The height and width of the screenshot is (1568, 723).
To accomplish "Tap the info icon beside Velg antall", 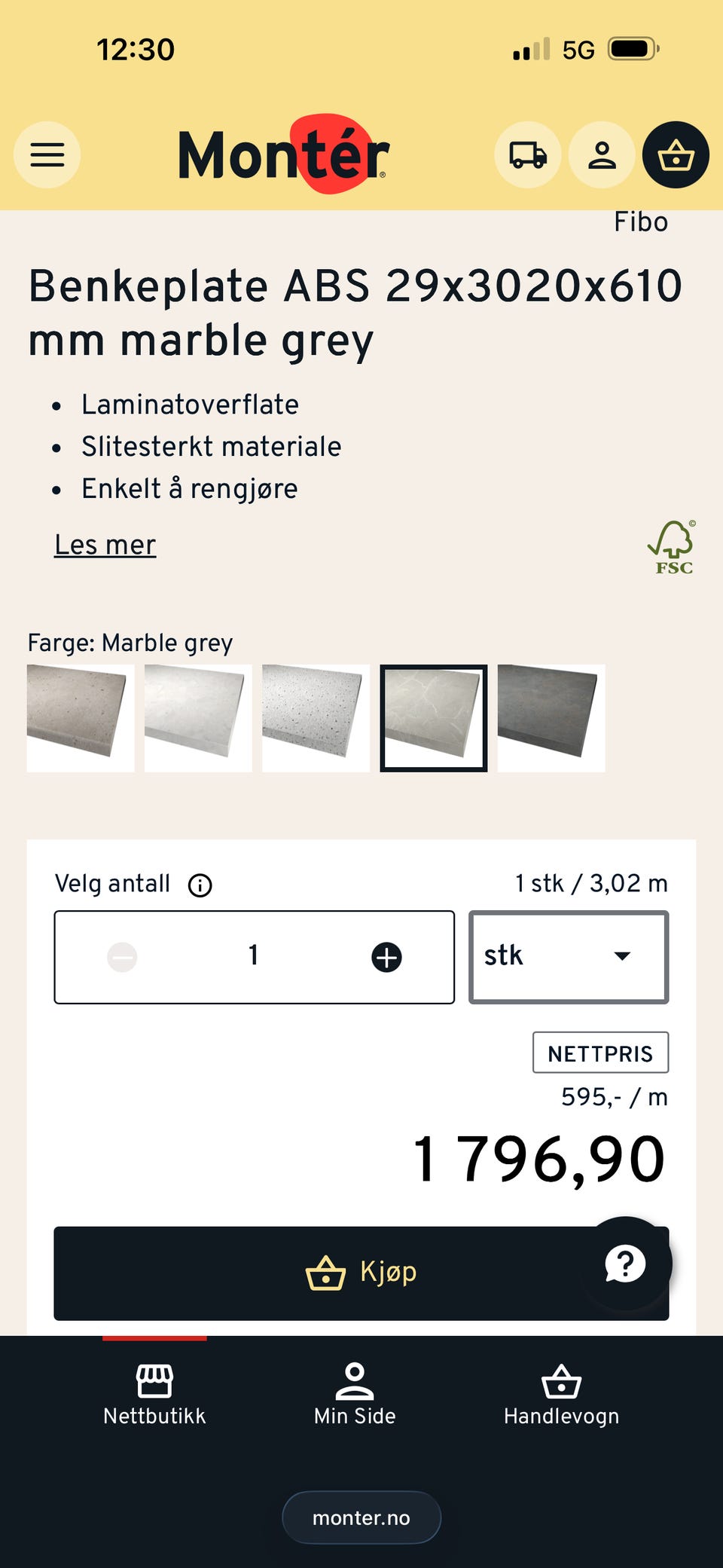I will point(199,884).
